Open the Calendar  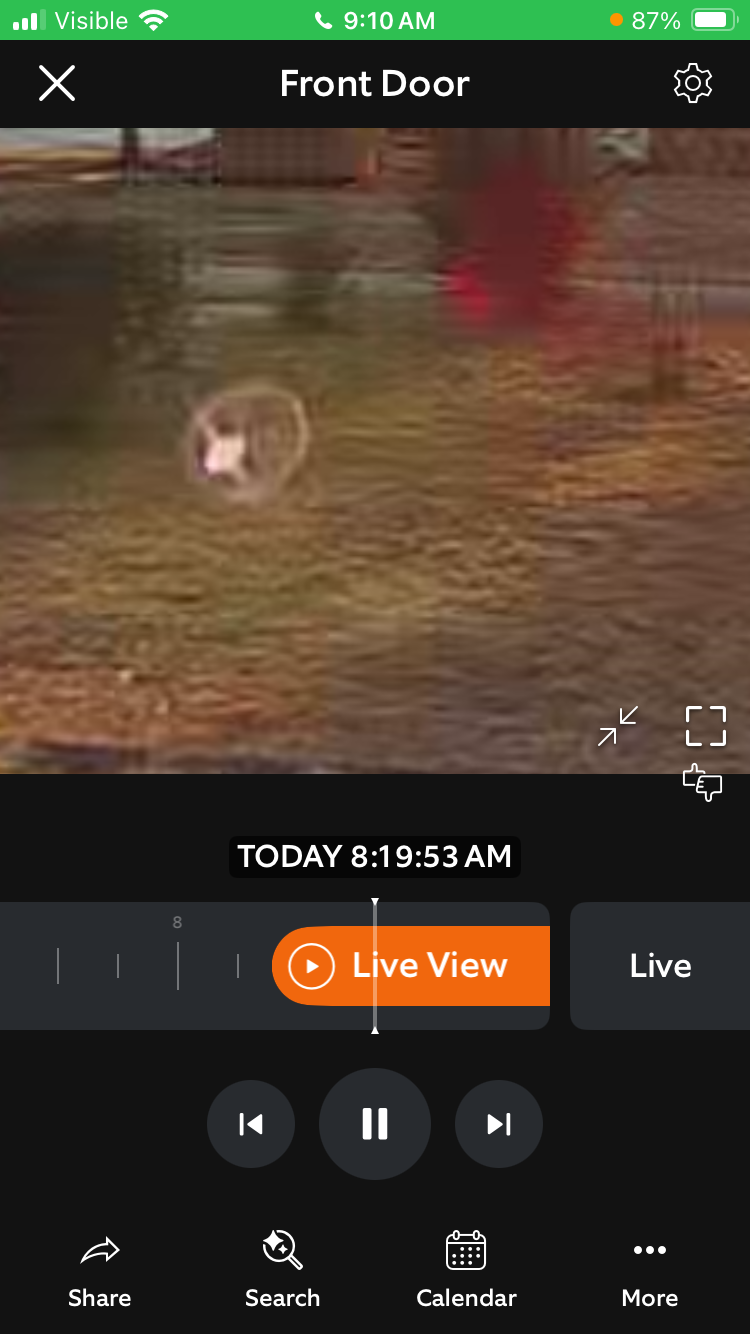(466, 1271)
